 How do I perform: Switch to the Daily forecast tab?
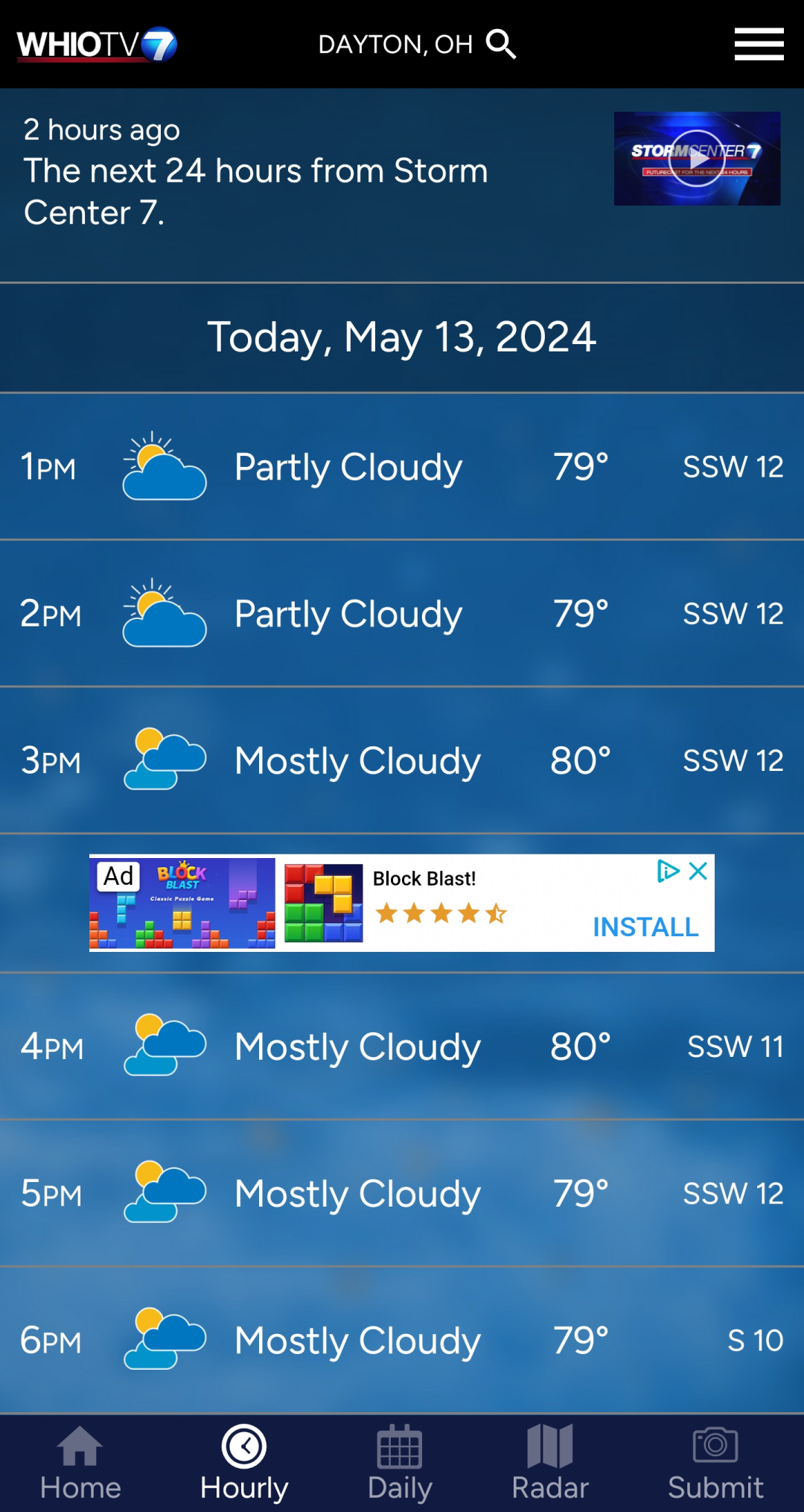point(400,1464)
